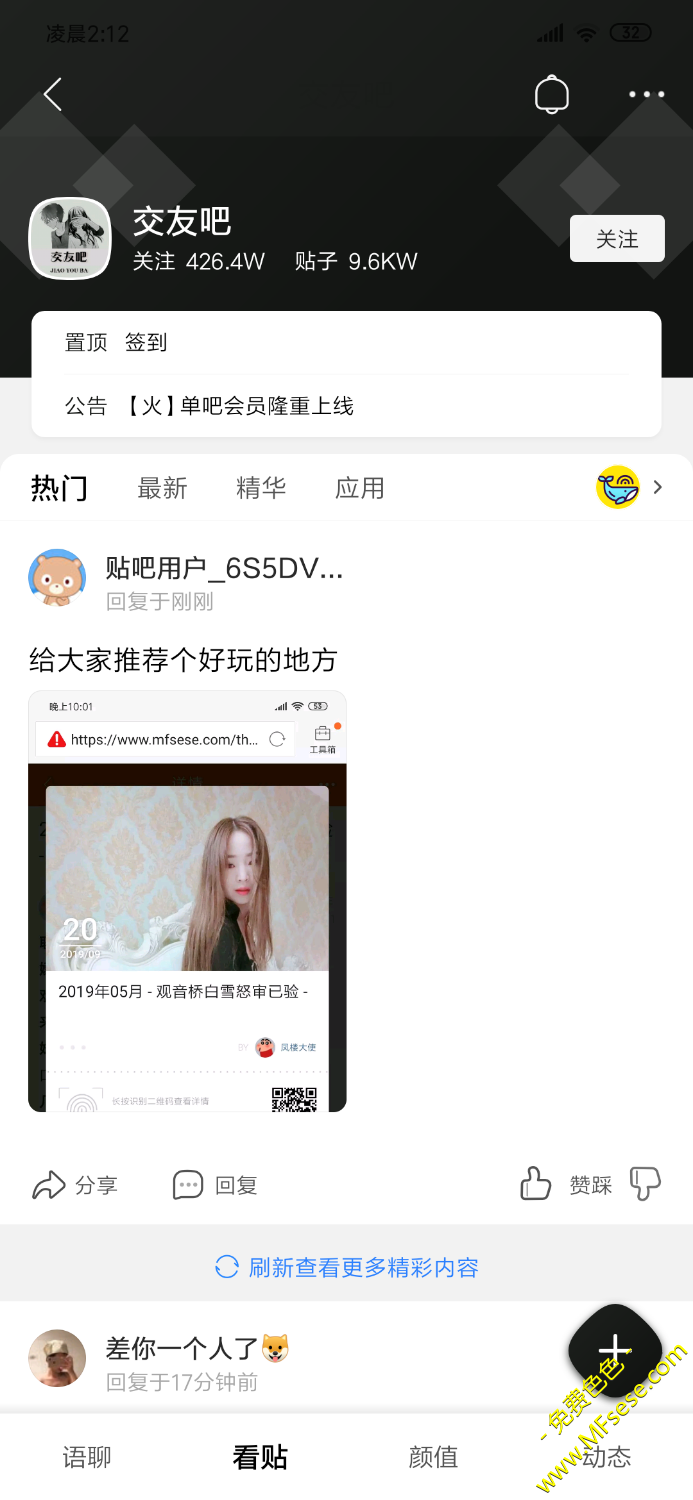Switch to the 最新 tab

[162, 488]
